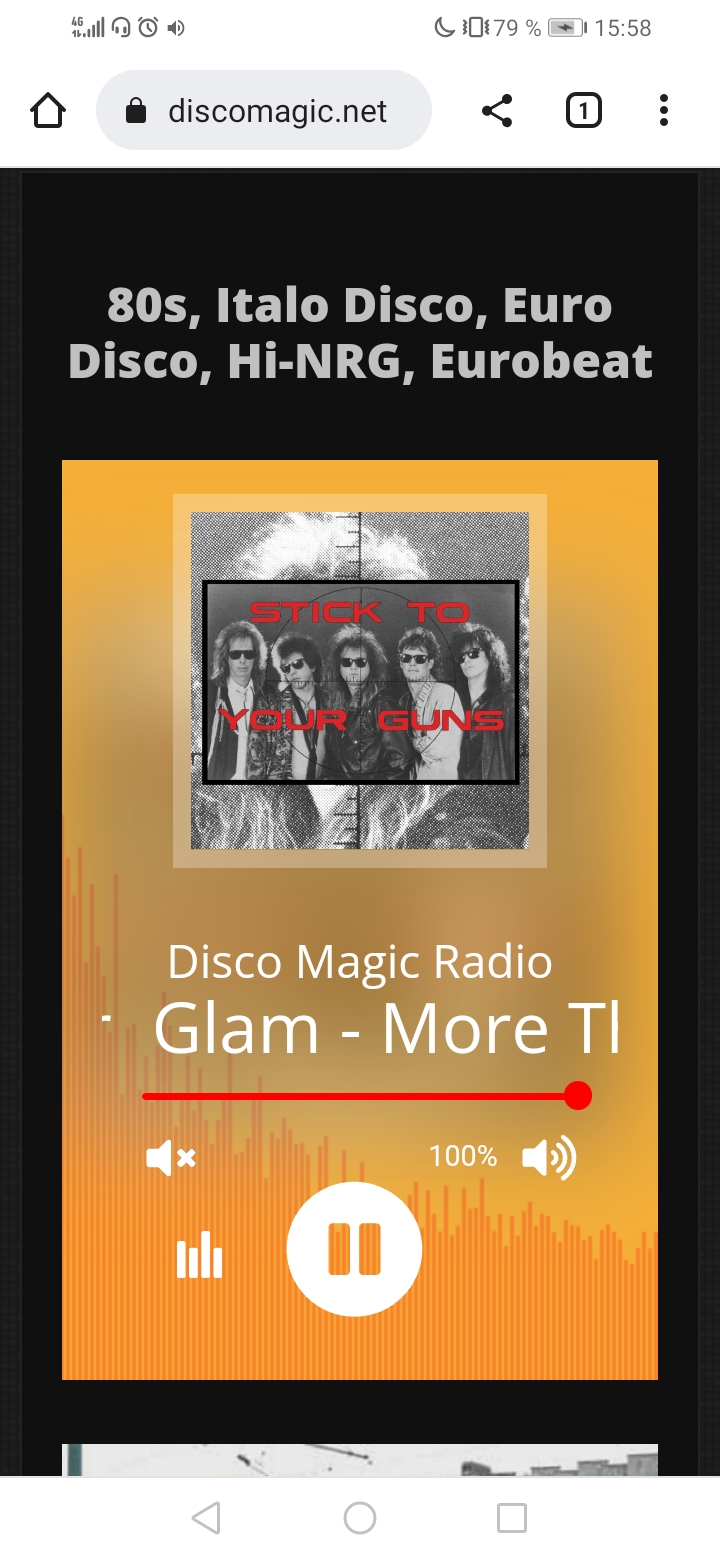
Task: Set volume to maximum with speaker icon
Action: pos(549,1158)
